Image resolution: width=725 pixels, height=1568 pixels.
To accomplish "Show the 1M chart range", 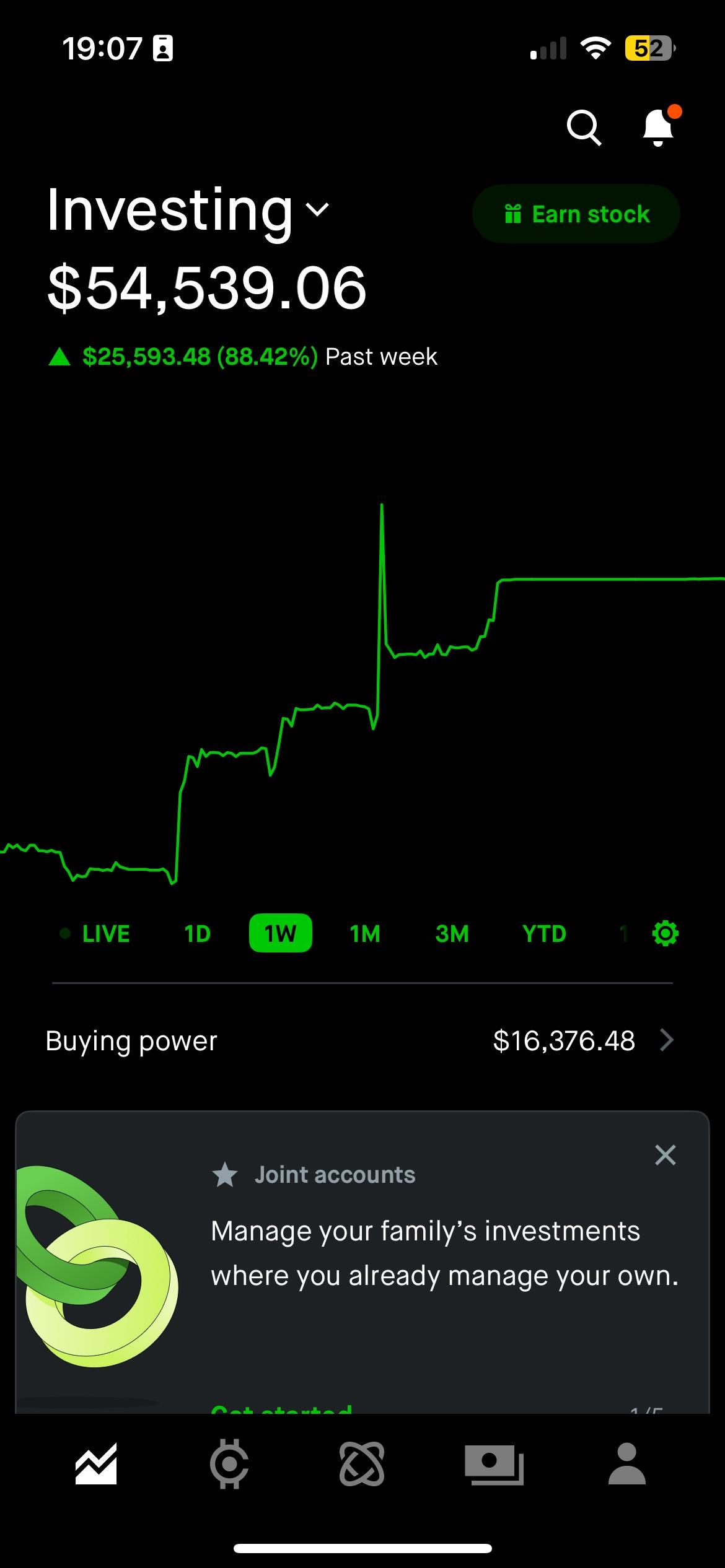I will (365, 934).
